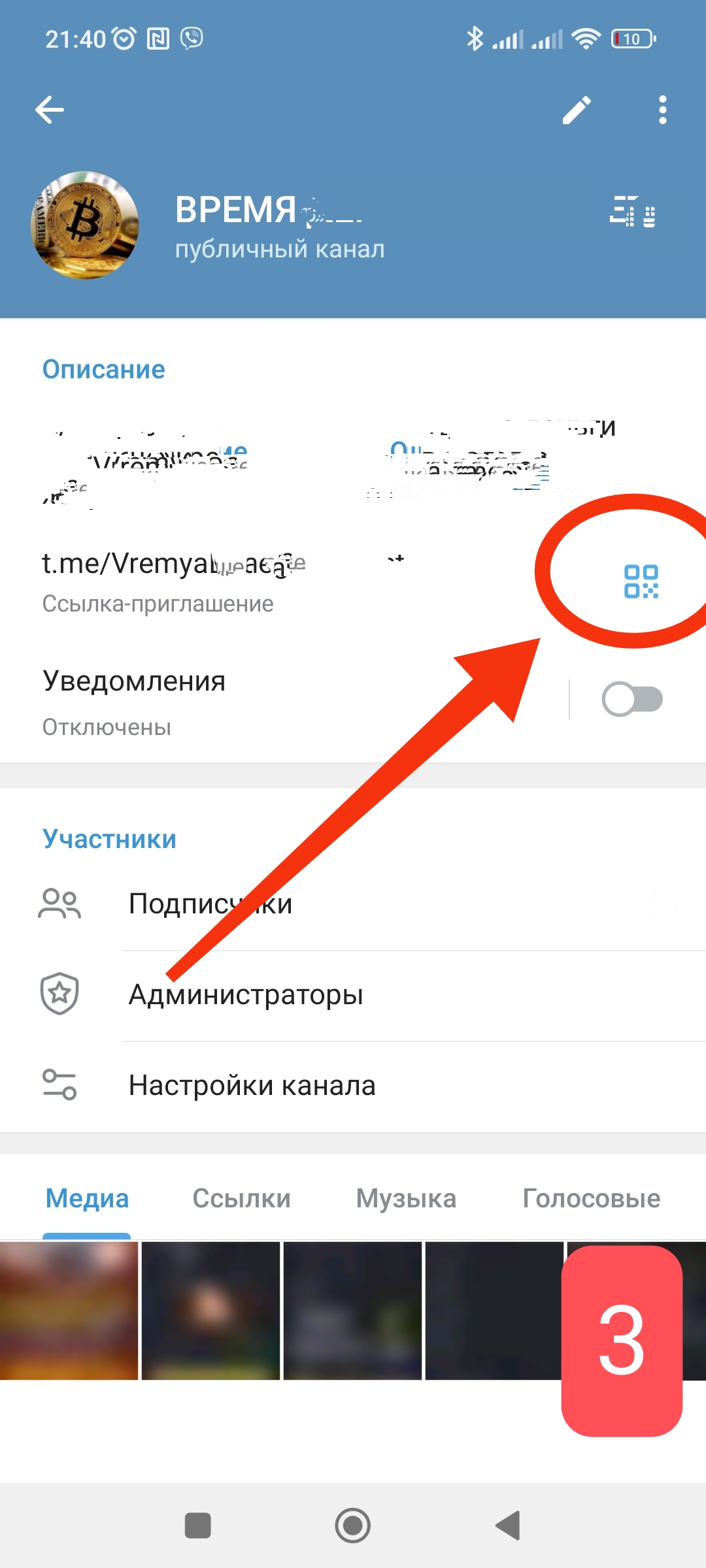The image size is (706, 1568).
Task: Go back using the top arrow
Action: point(50,109)
